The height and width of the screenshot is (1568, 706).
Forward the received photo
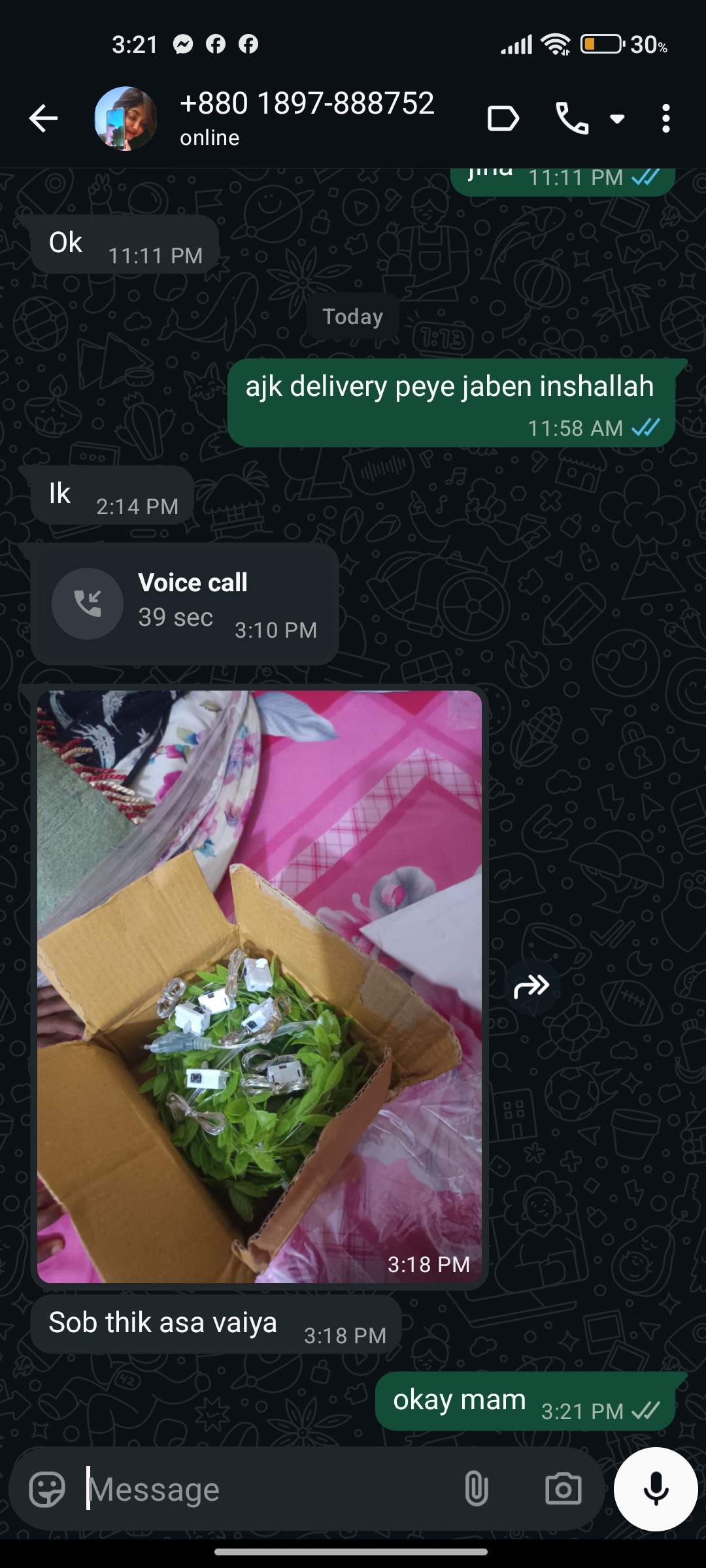(x=531, y=987)
